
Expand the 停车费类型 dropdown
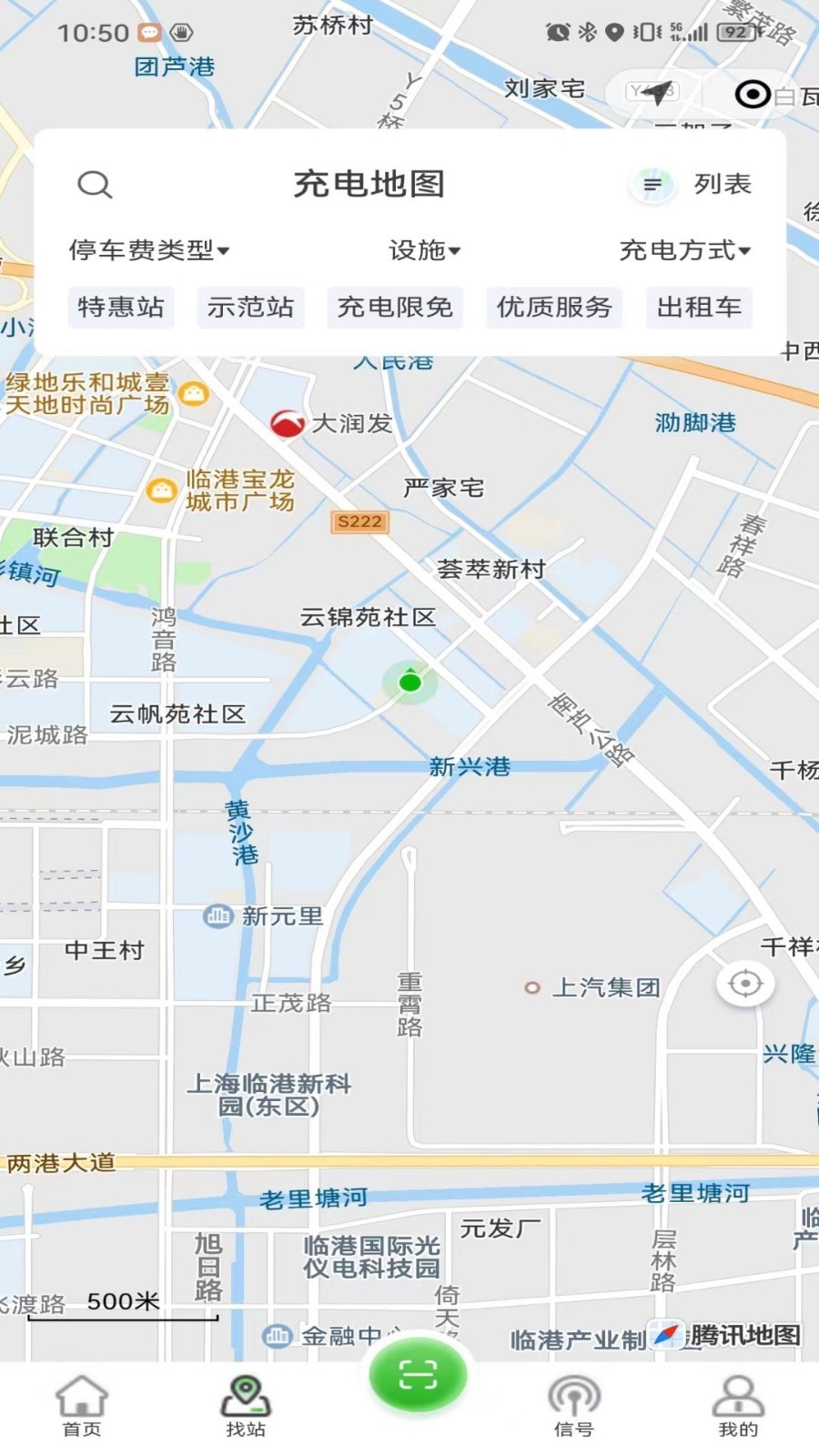click(x=149, y=249)
